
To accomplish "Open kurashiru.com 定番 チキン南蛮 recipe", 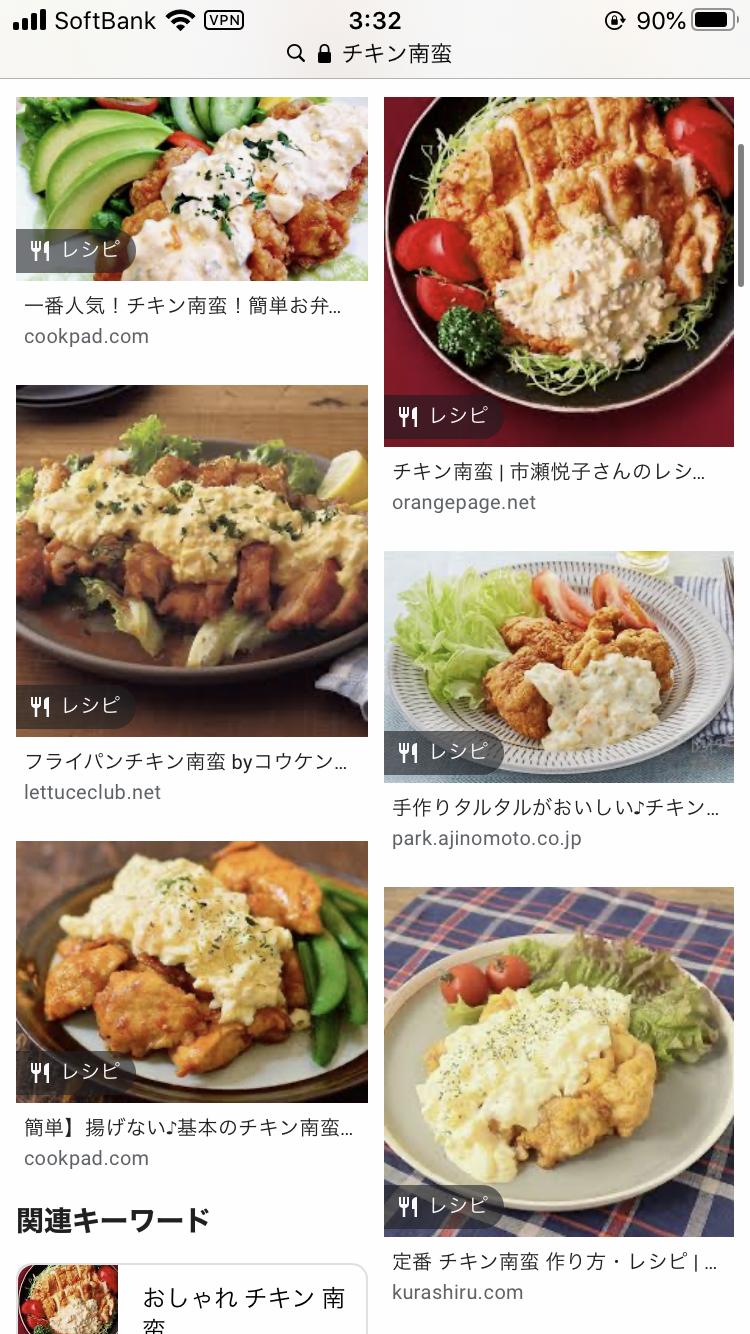I will pos(559,1061).
